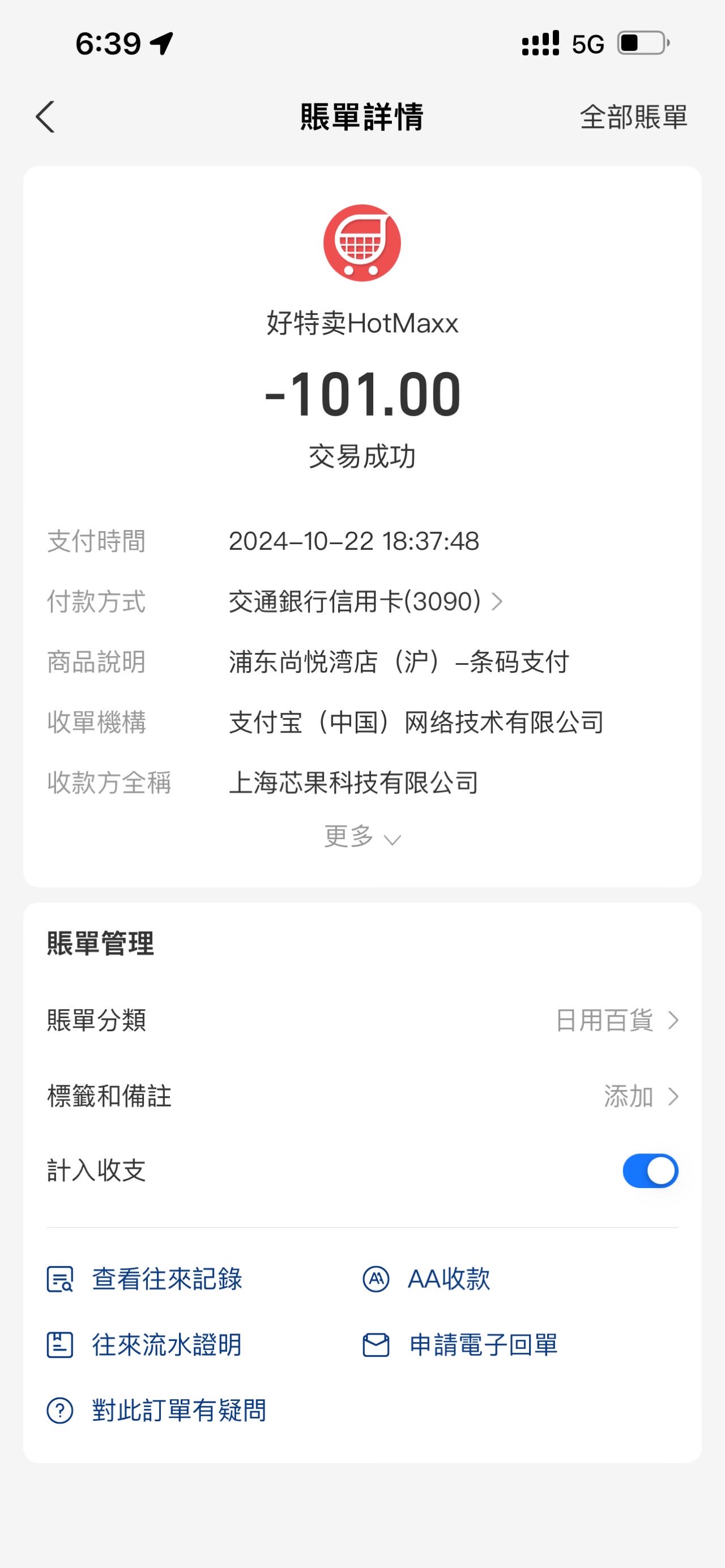Start an AA收款 split request

[426, 1279]
